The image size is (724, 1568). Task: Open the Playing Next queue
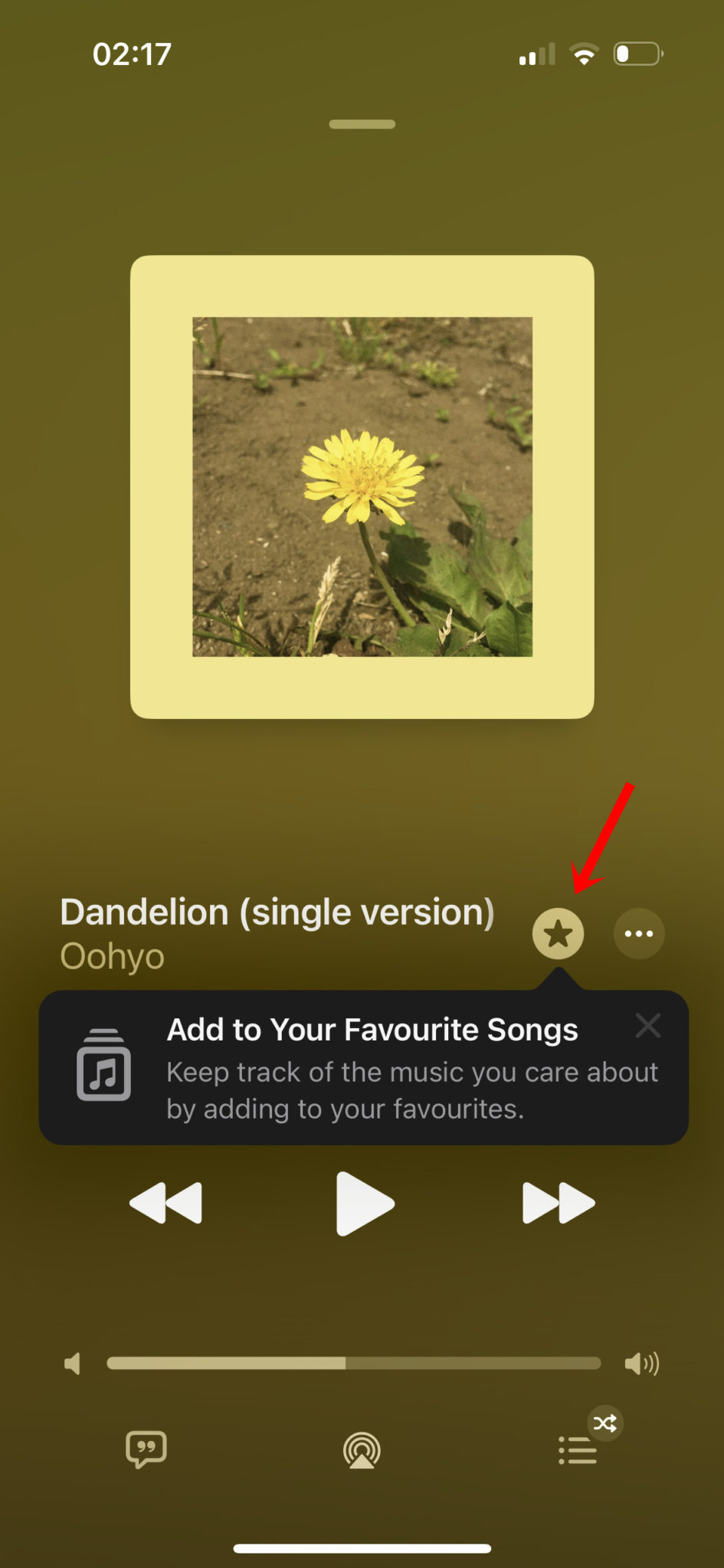(x=578, y=1449)
